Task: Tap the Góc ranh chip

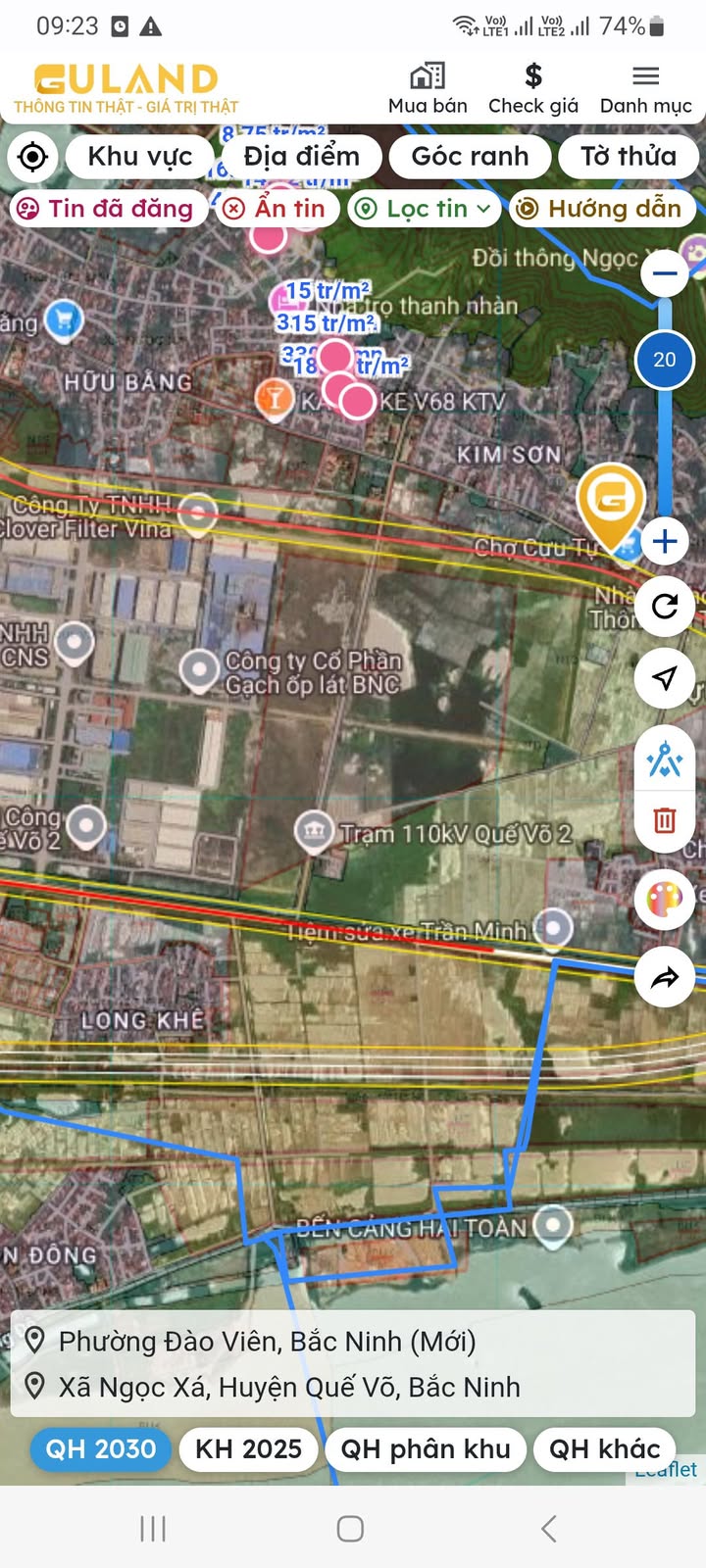Action: coord(470,157)
